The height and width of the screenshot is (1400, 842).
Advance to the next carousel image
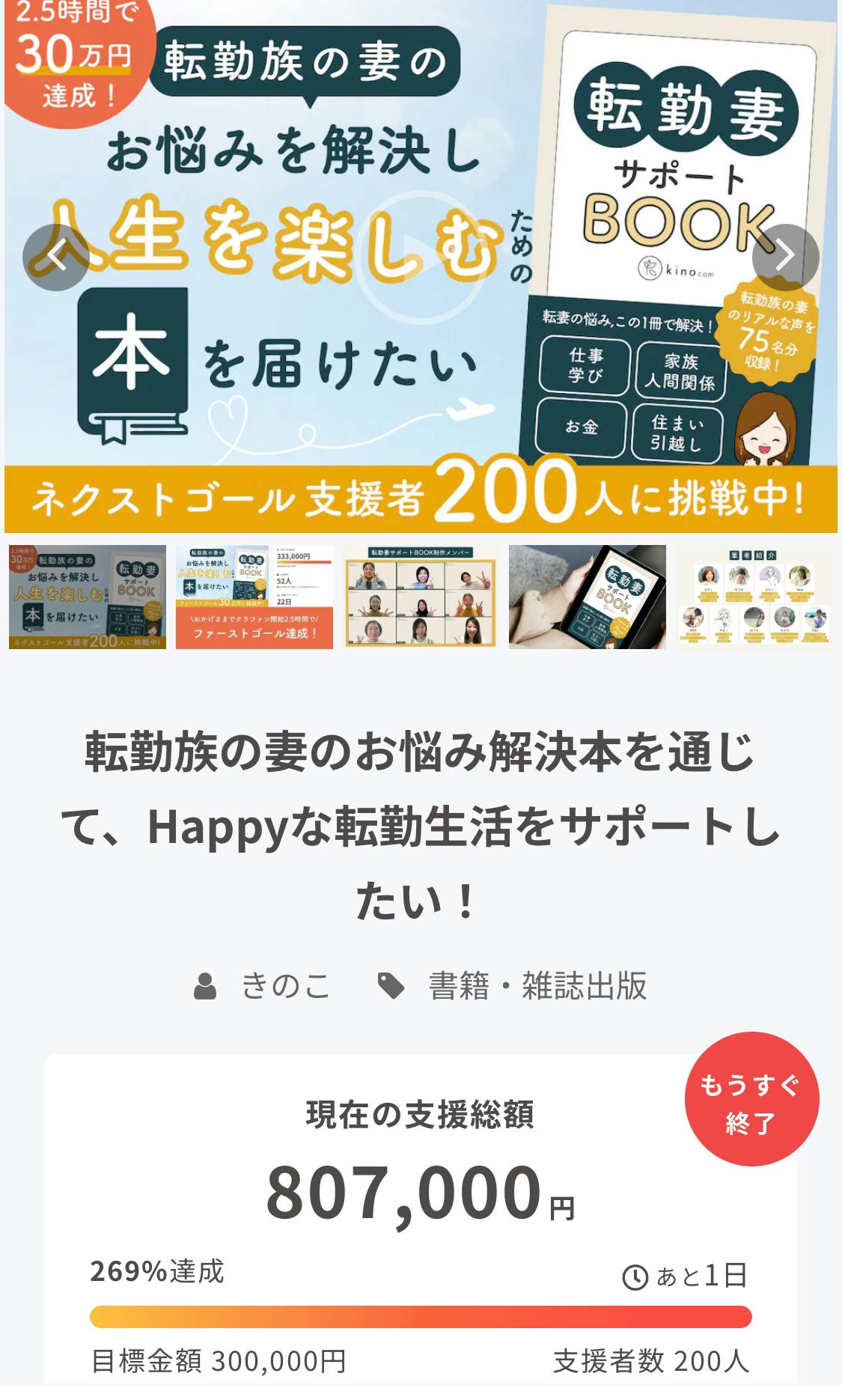coord(785,257)
